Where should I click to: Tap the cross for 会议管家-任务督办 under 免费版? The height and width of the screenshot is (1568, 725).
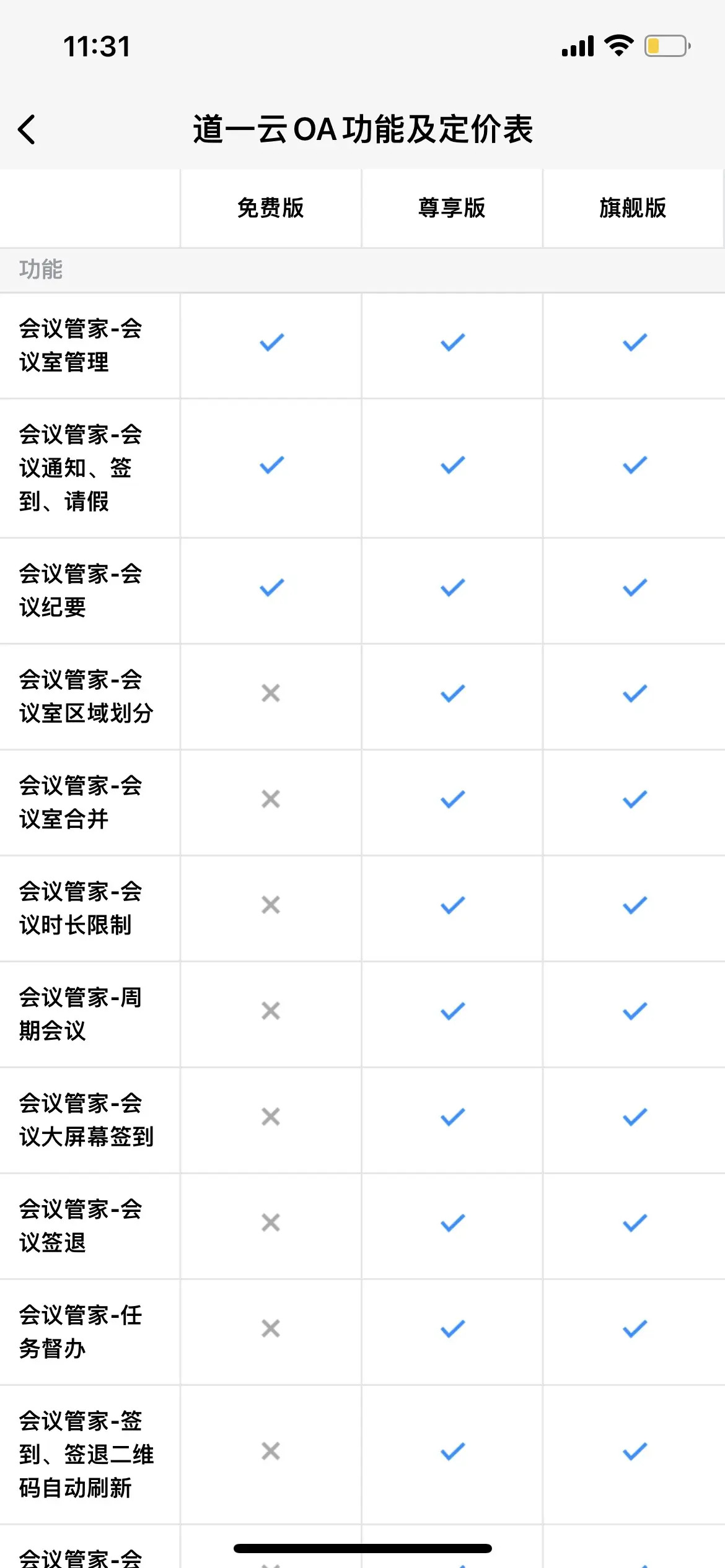pos(270,1328)
